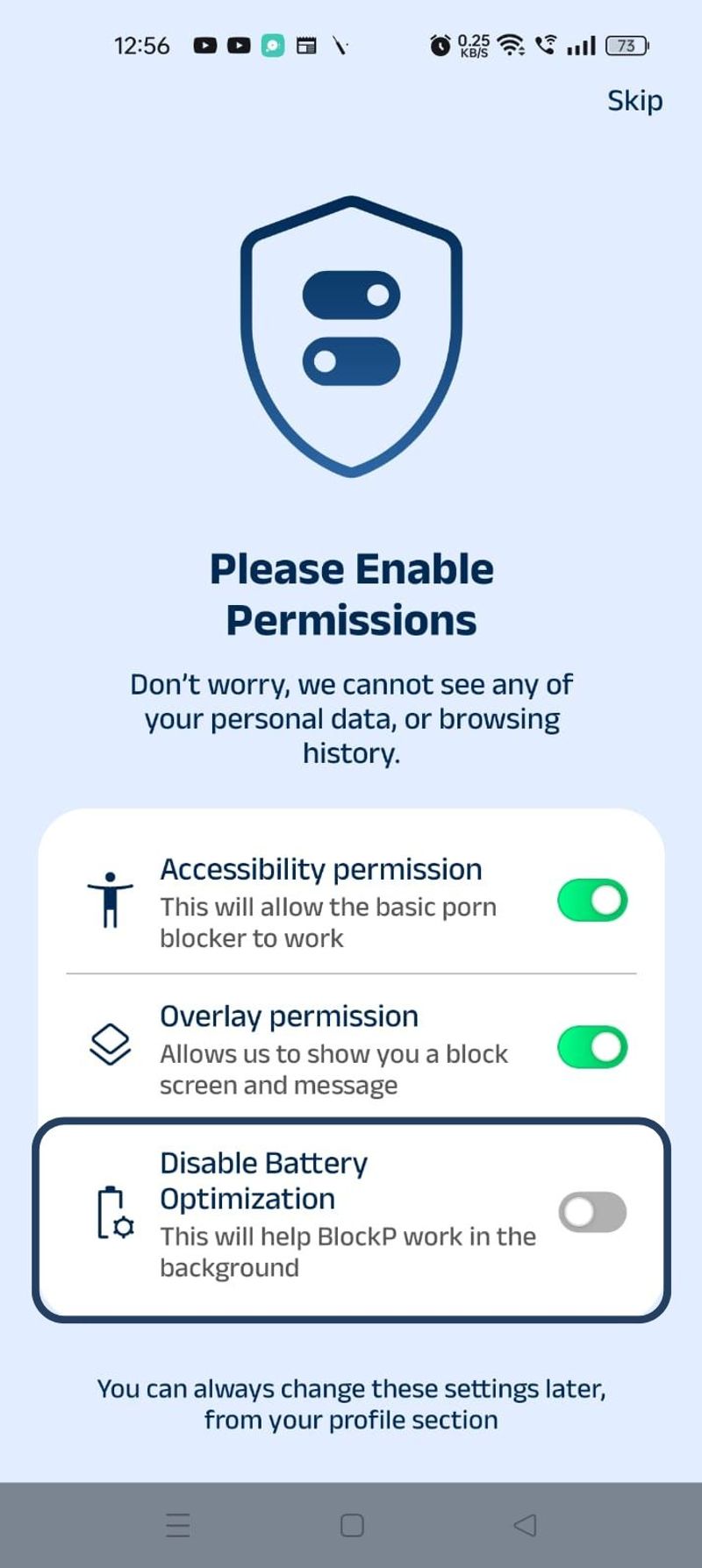Viewport: 702px width, 1568px height.
Task: Skip the permissions setup
Action: [634, 101]
